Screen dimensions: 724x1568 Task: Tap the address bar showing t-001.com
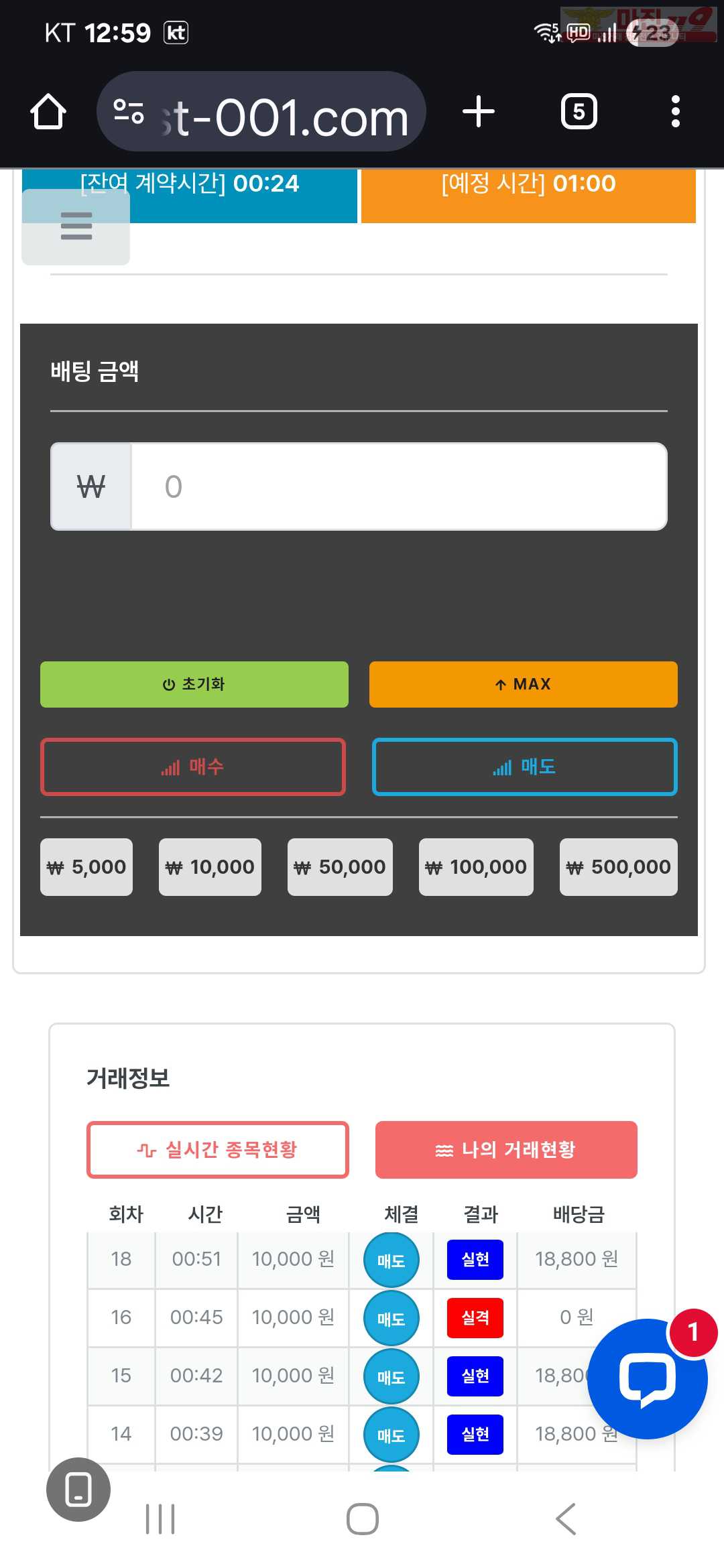pyautogui.click(x=261, y=111)
